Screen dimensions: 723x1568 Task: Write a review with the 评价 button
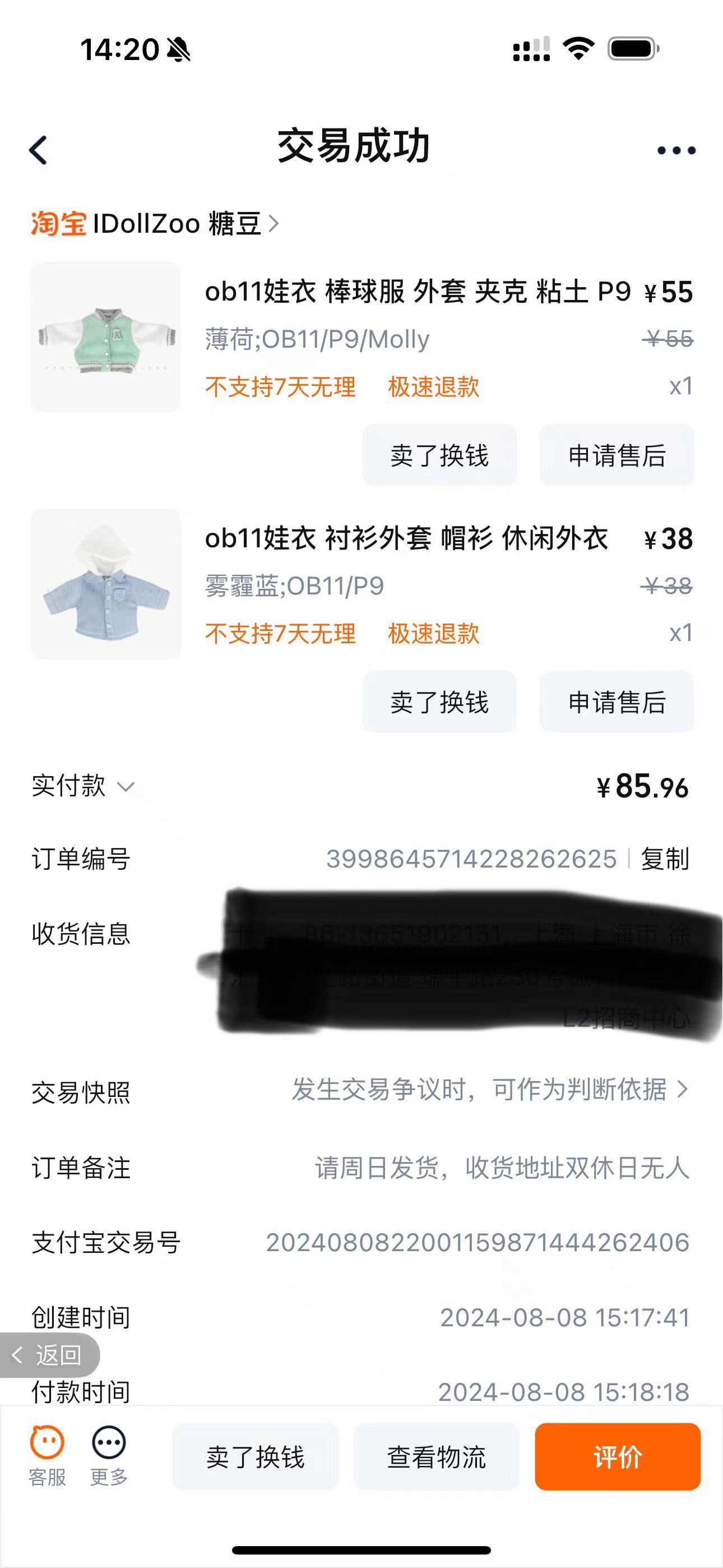pyautogui.click(x=618, y=1456)
